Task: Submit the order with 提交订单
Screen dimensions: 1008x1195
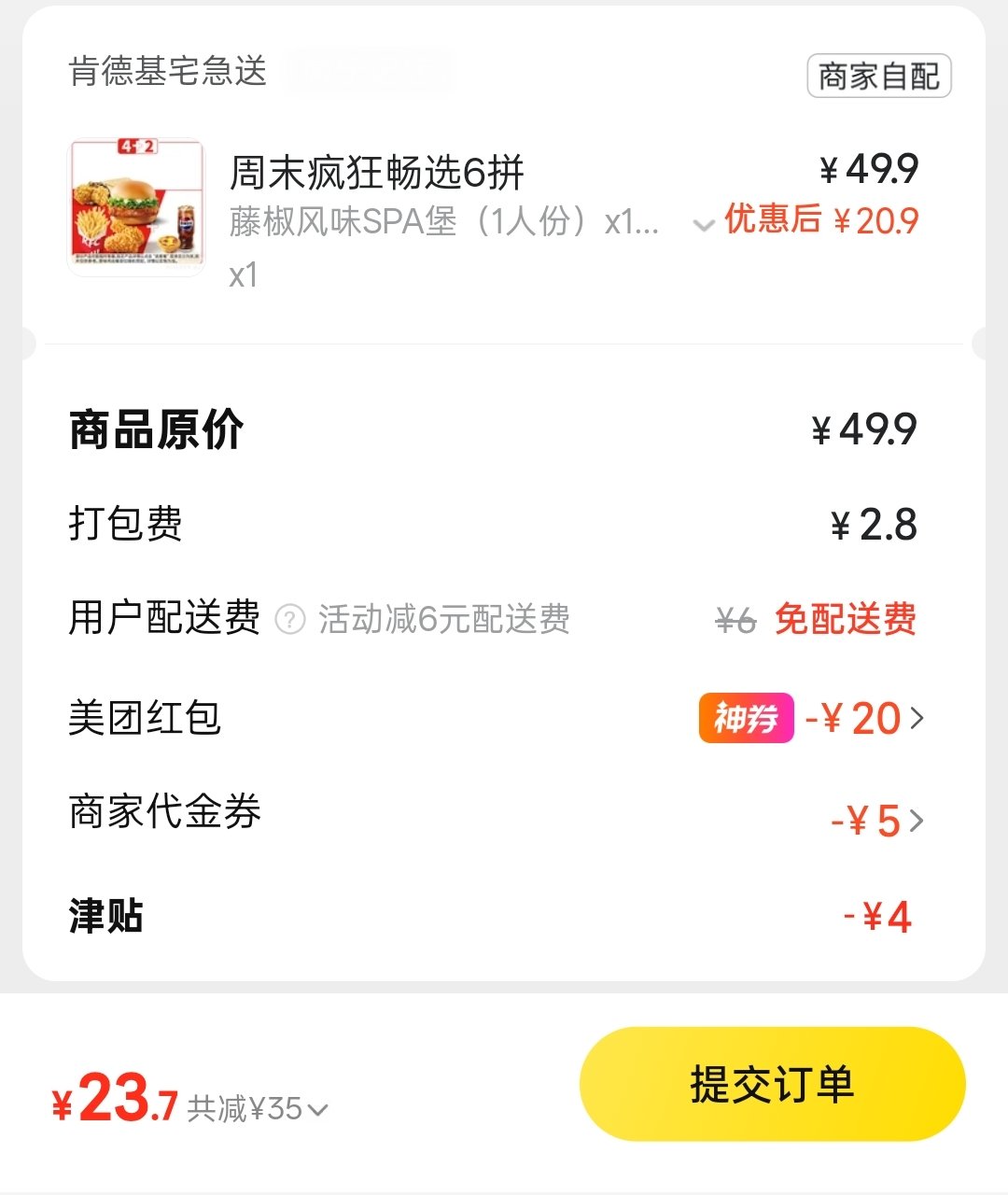Action: pos(772,1084)
